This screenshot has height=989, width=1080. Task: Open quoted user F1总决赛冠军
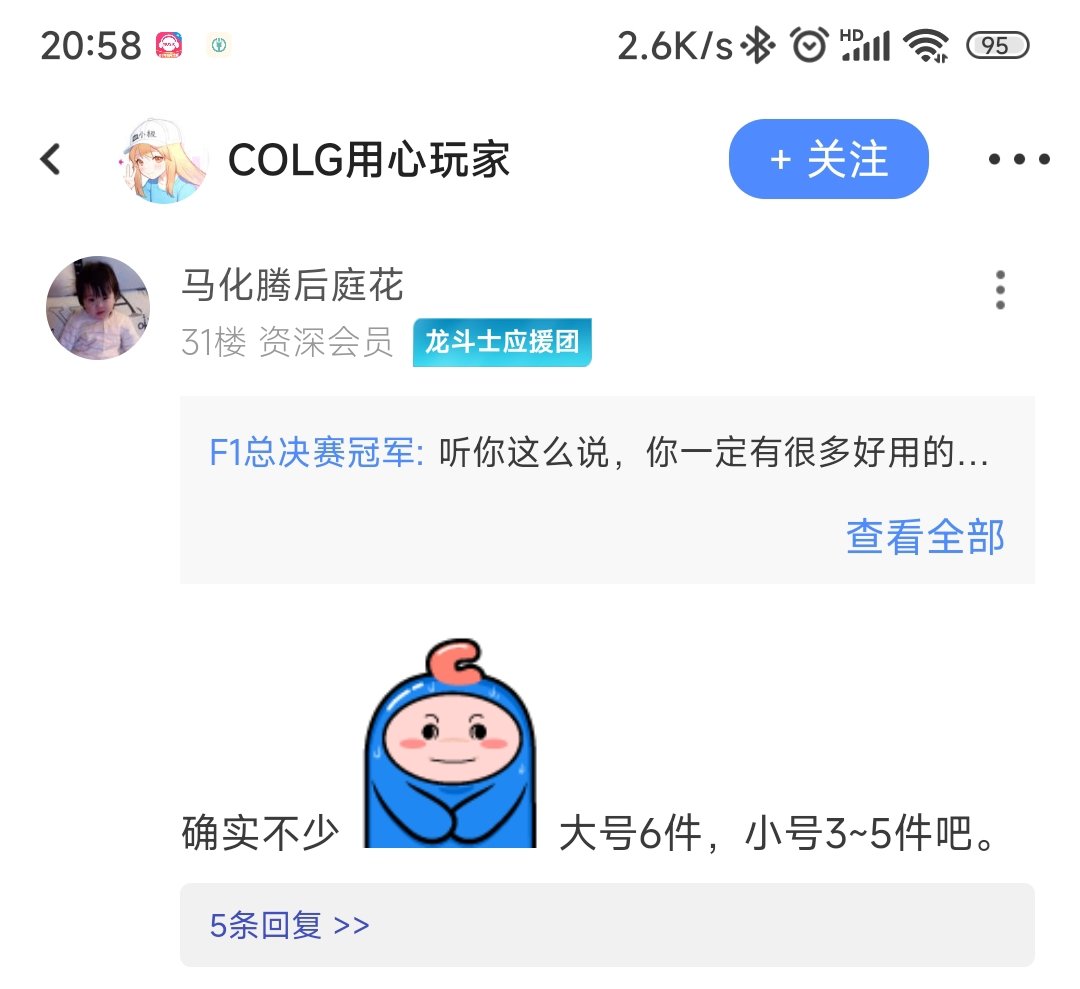coord(316,453)
